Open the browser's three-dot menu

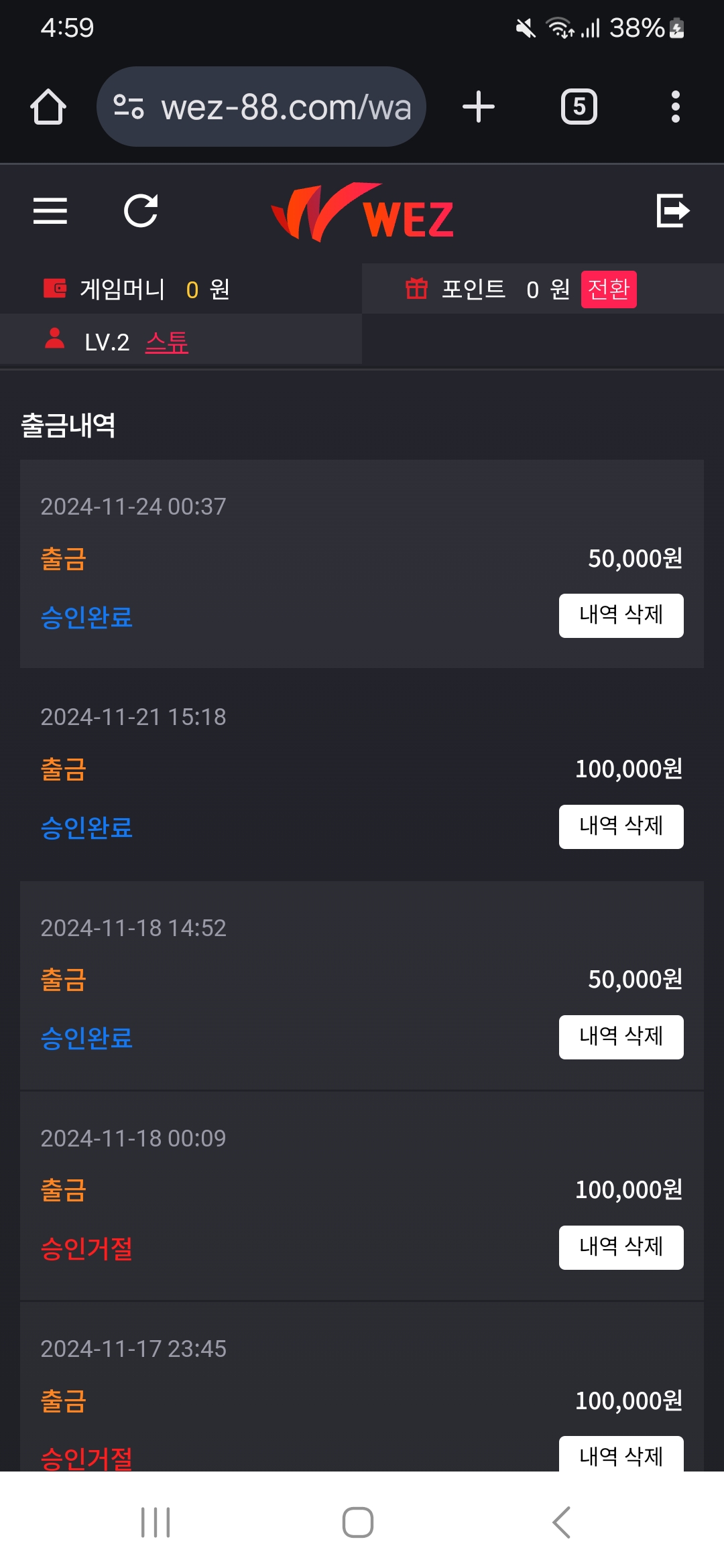point(675,107)
